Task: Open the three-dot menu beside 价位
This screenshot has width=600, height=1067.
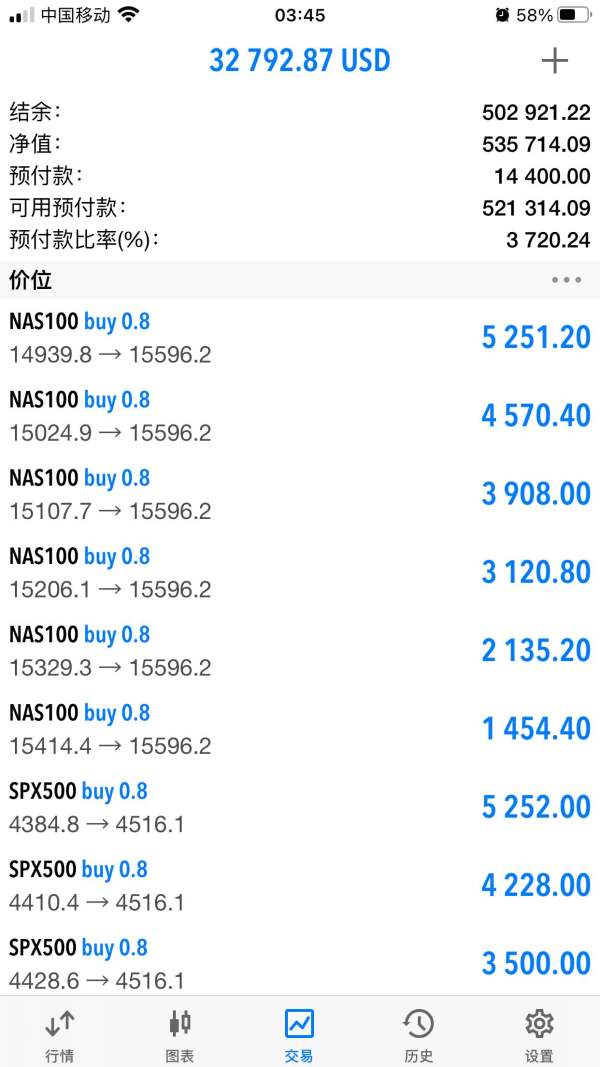Action: (566, 280)
